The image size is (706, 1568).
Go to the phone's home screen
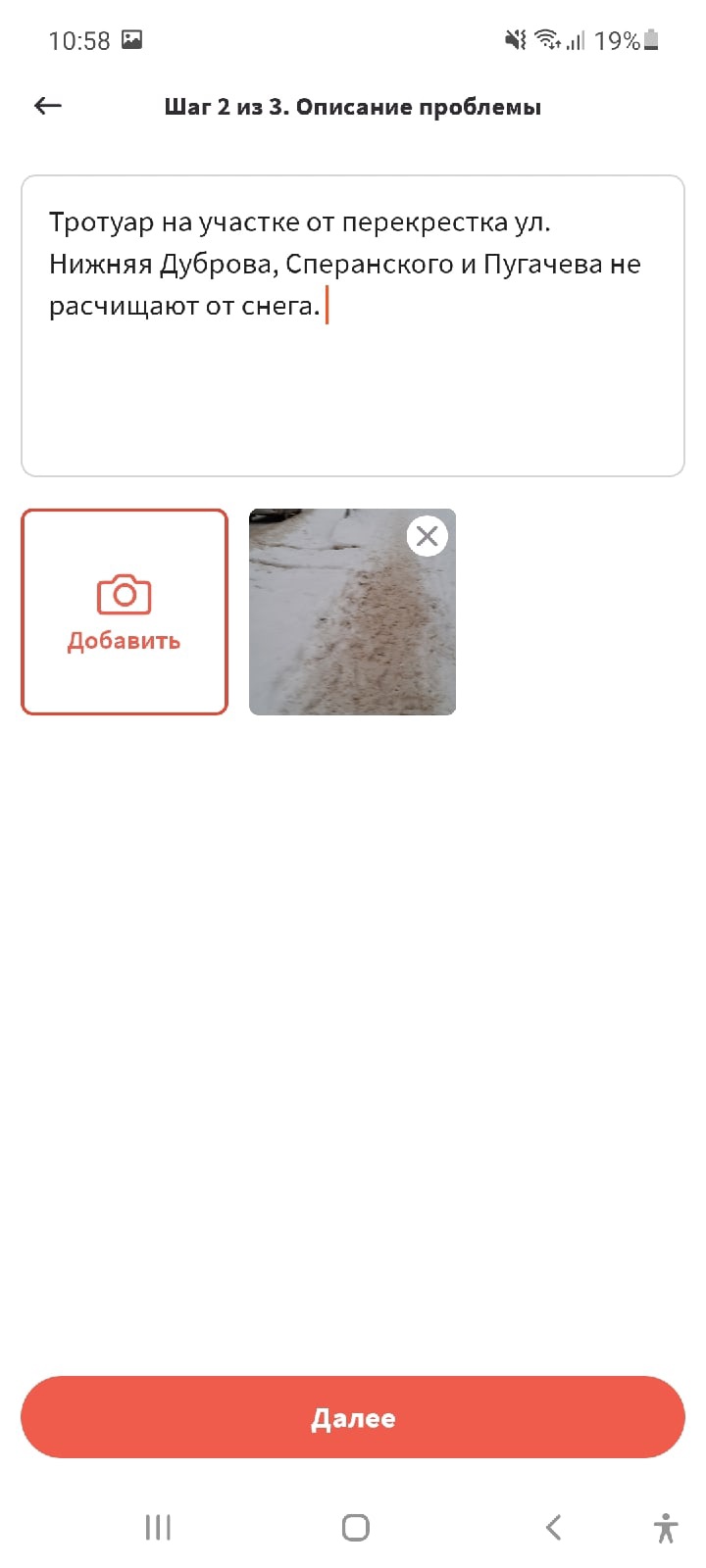pos(355,1527)
